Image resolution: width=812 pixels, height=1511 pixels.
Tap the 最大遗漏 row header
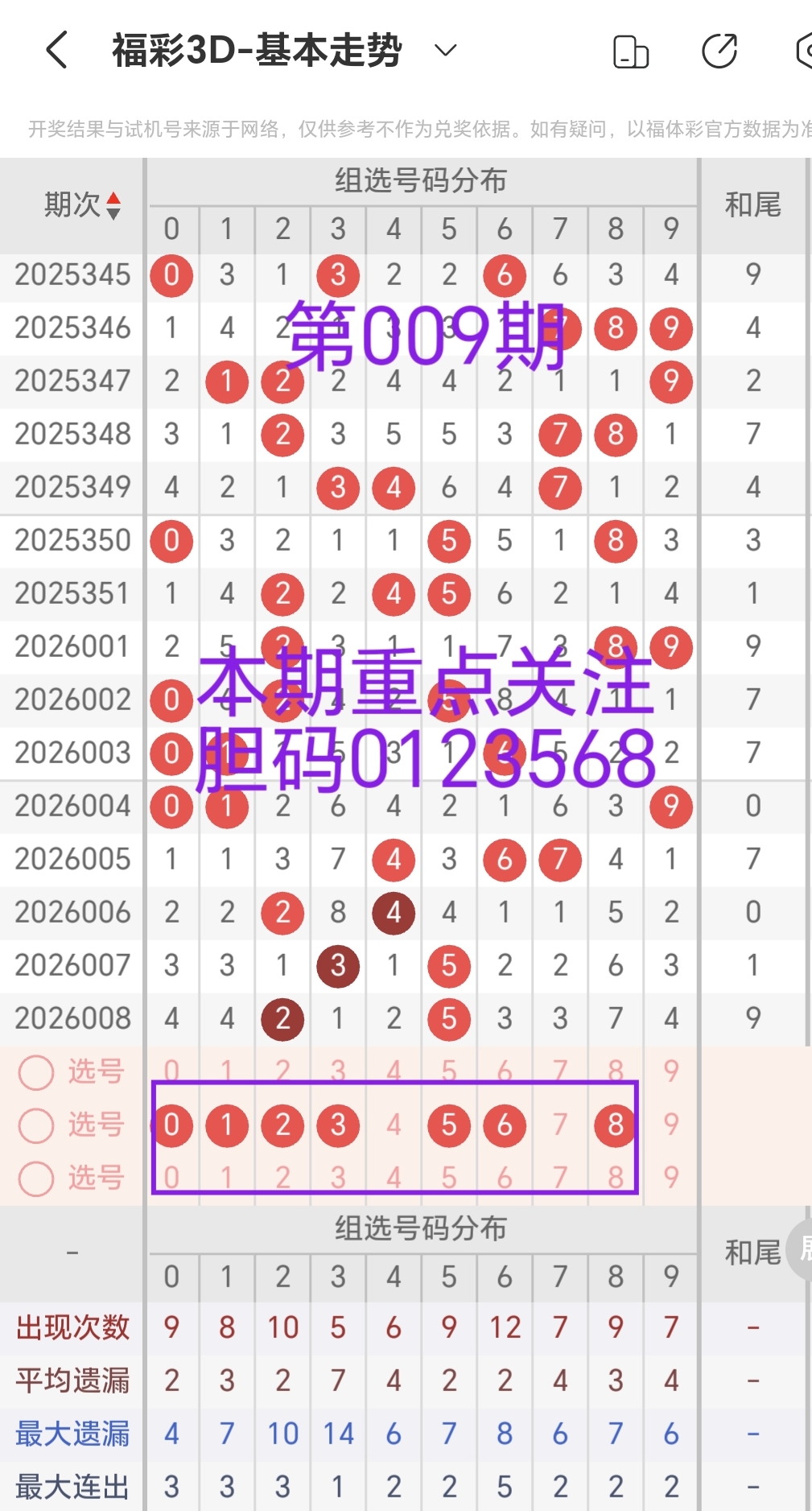(x=72, y=1434)
